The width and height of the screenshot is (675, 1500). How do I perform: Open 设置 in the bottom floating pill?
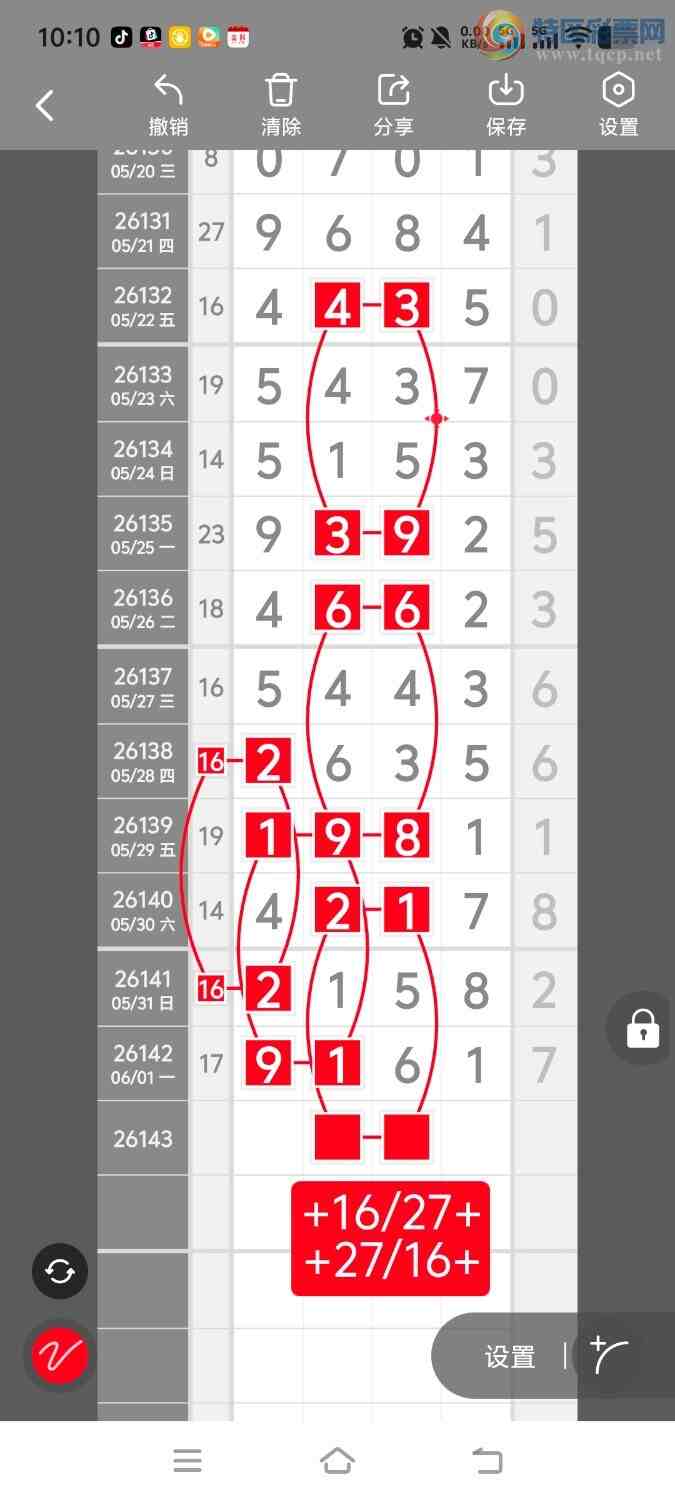coord(510,1357)
